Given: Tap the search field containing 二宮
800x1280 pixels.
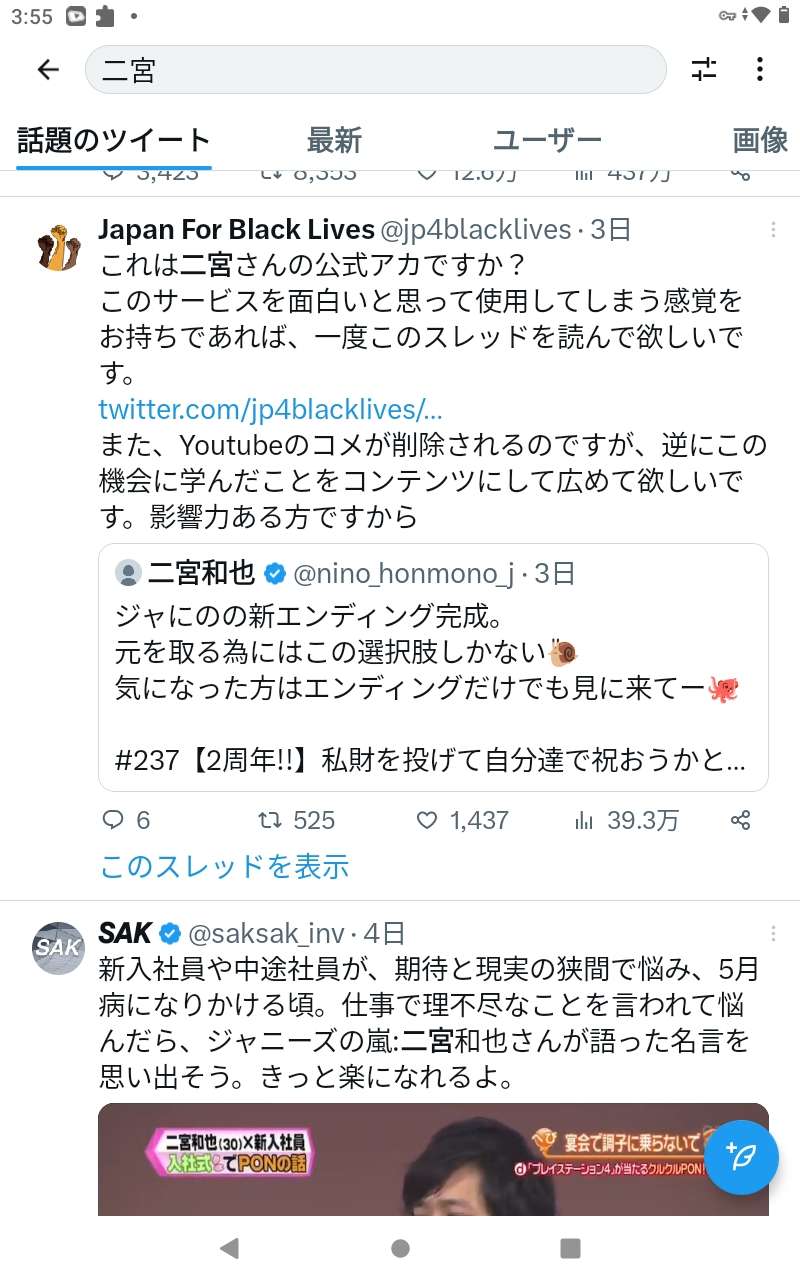Looking at the screenshot, I should click(x=375, y=70).
